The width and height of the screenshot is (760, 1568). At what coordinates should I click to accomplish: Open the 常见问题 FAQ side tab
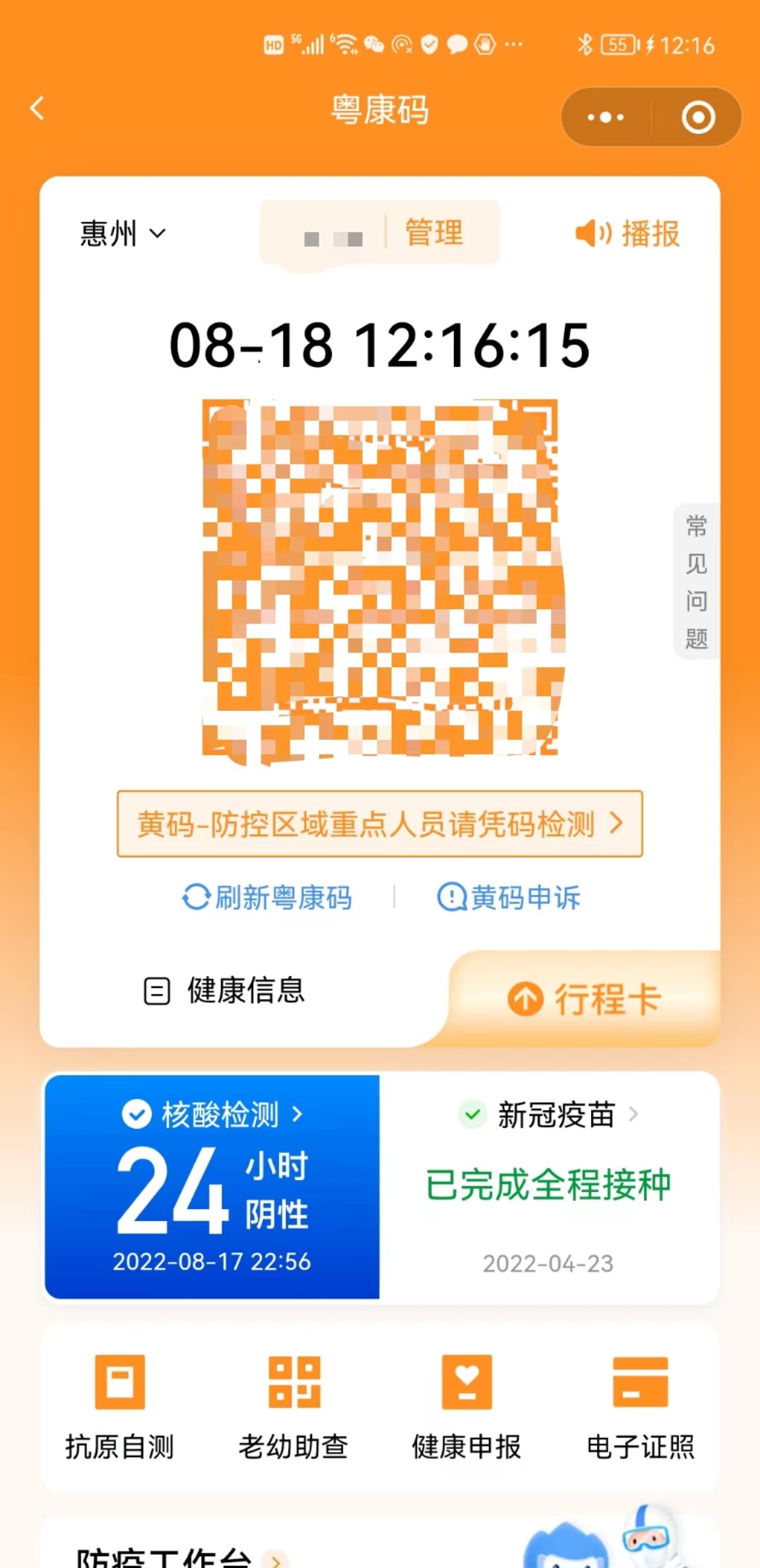point(696,581)
